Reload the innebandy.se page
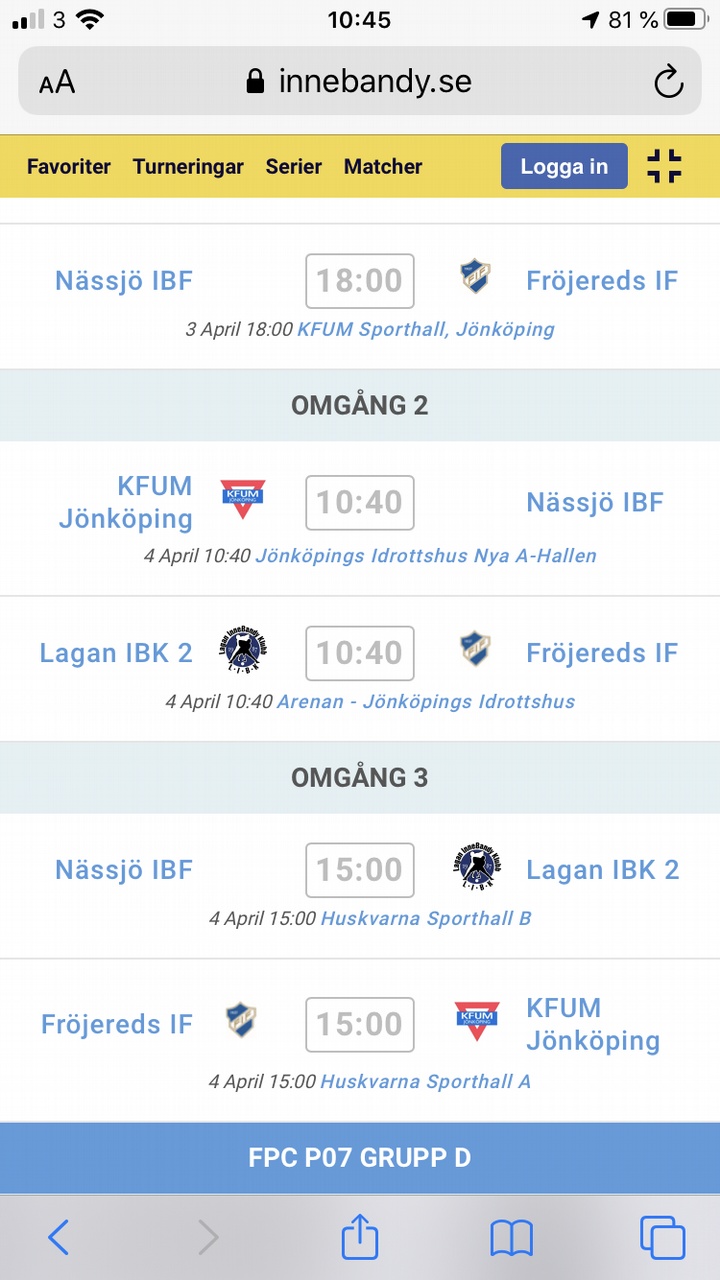Viewport: 720px width, 1280px height. point(668,82)
